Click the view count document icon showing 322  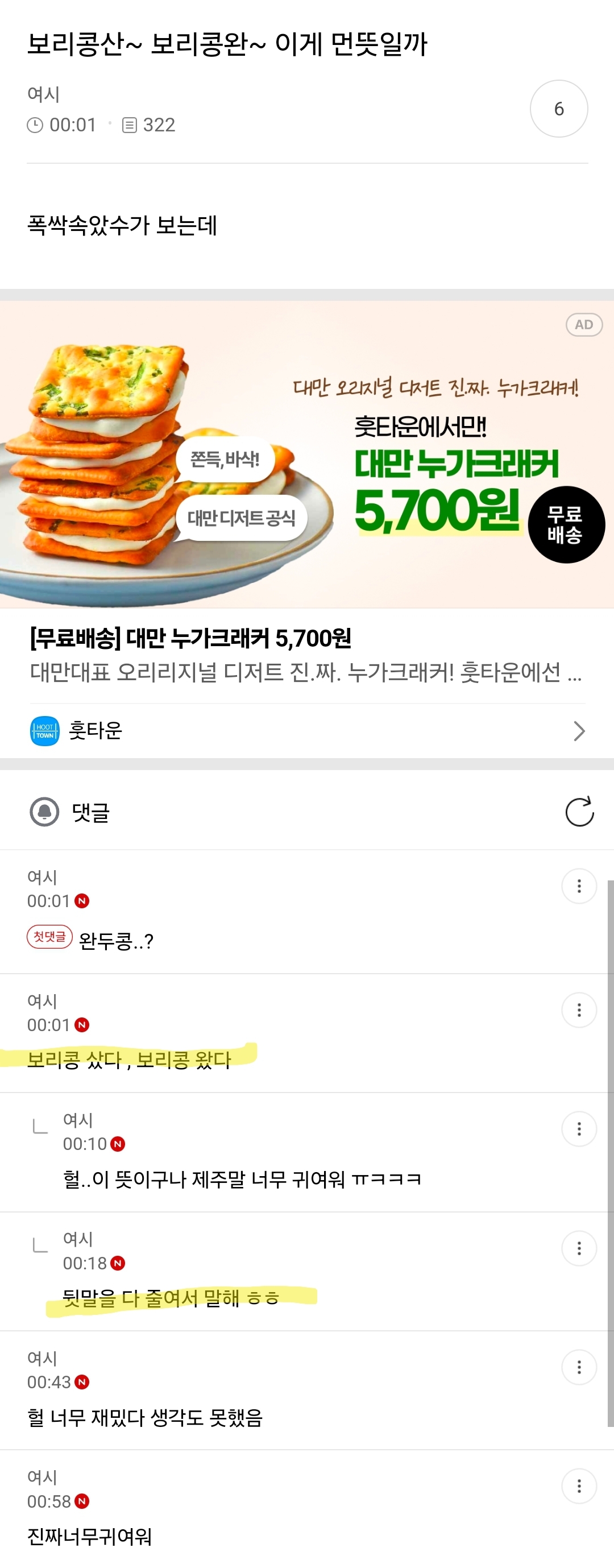(130, 123)
